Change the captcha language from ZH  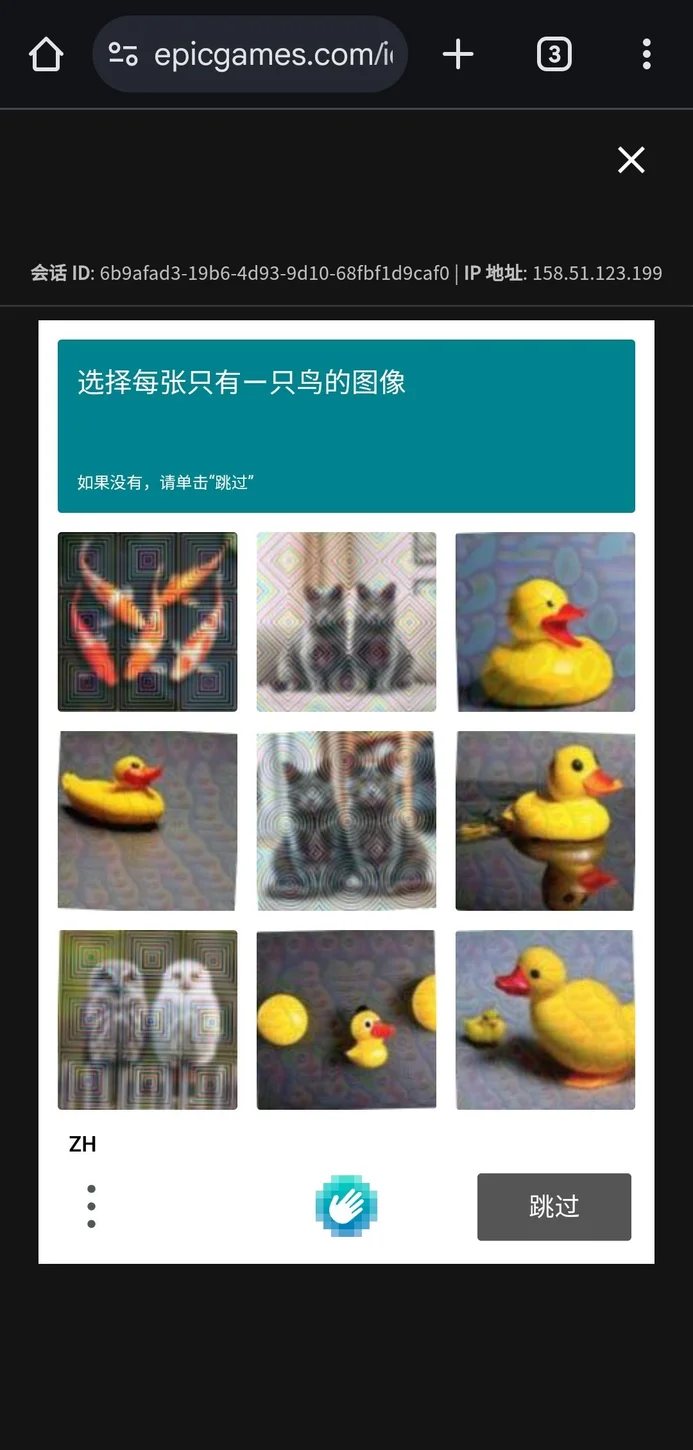coord(83,1144)
